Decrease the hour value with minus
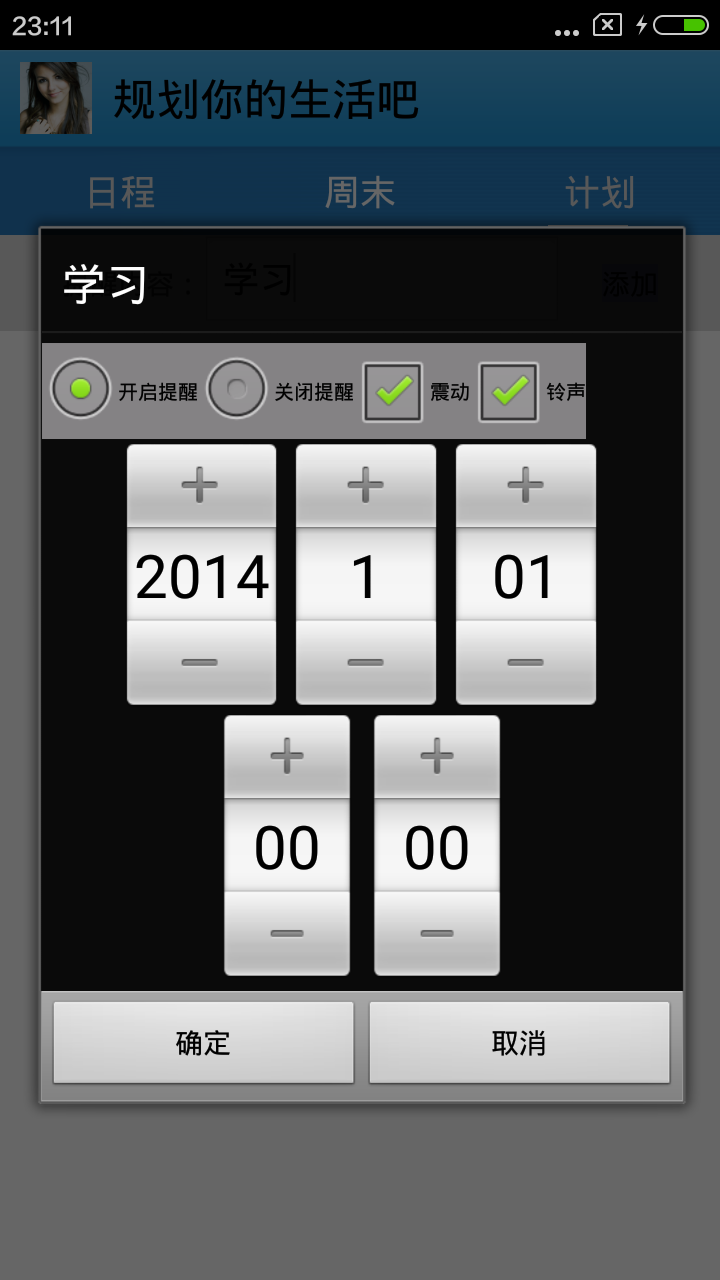Image resolution: width=720 pixels, height=1280 pixels. [287, 933]
